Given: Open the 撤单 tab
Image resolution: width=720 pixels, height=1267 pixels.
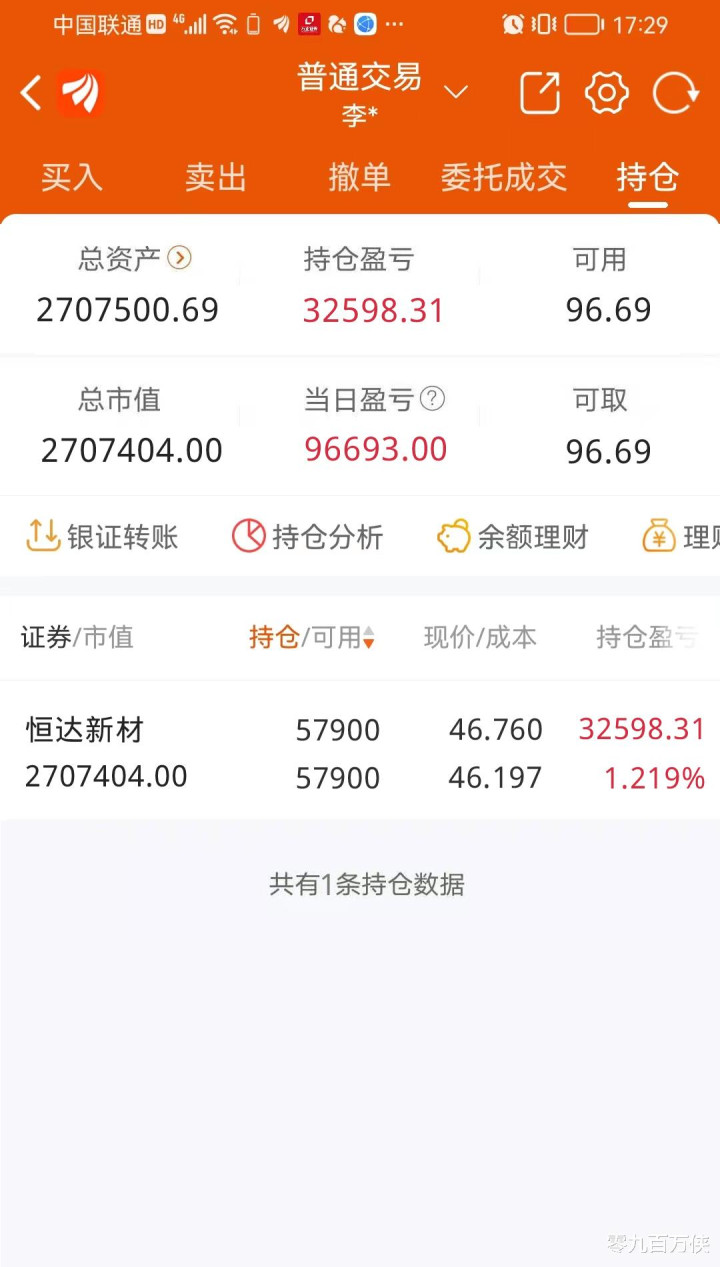Looking at the screenshot, I should click(x=359, y=178).
